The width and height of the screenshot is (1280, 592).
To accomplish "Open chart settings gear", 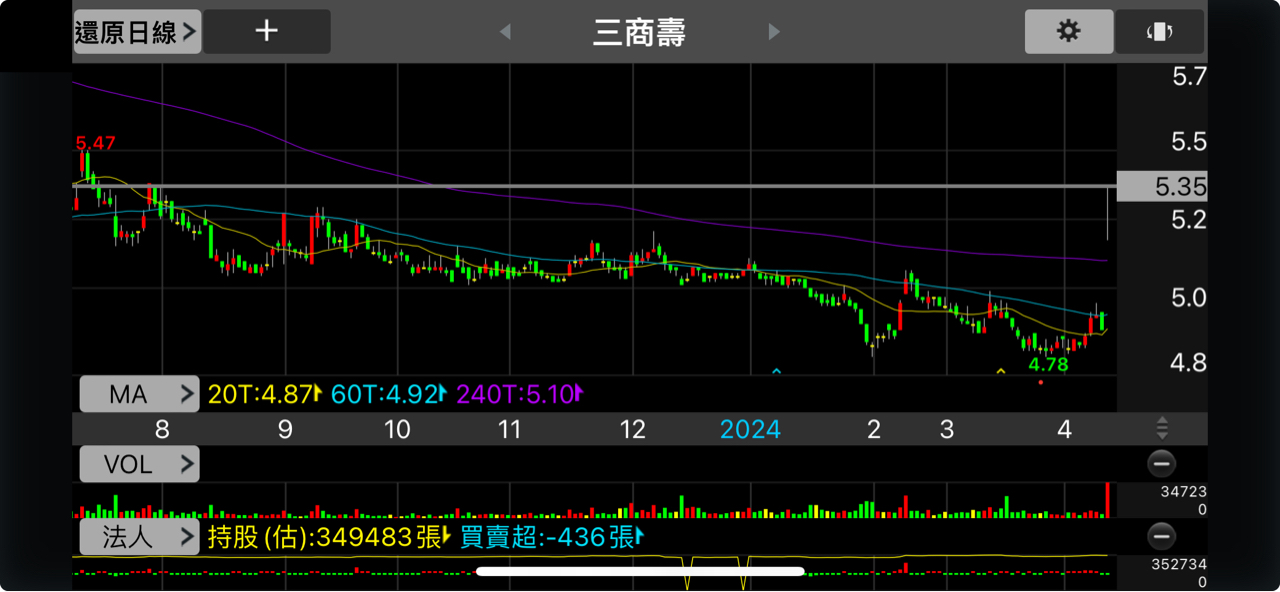I will 1069,32.
